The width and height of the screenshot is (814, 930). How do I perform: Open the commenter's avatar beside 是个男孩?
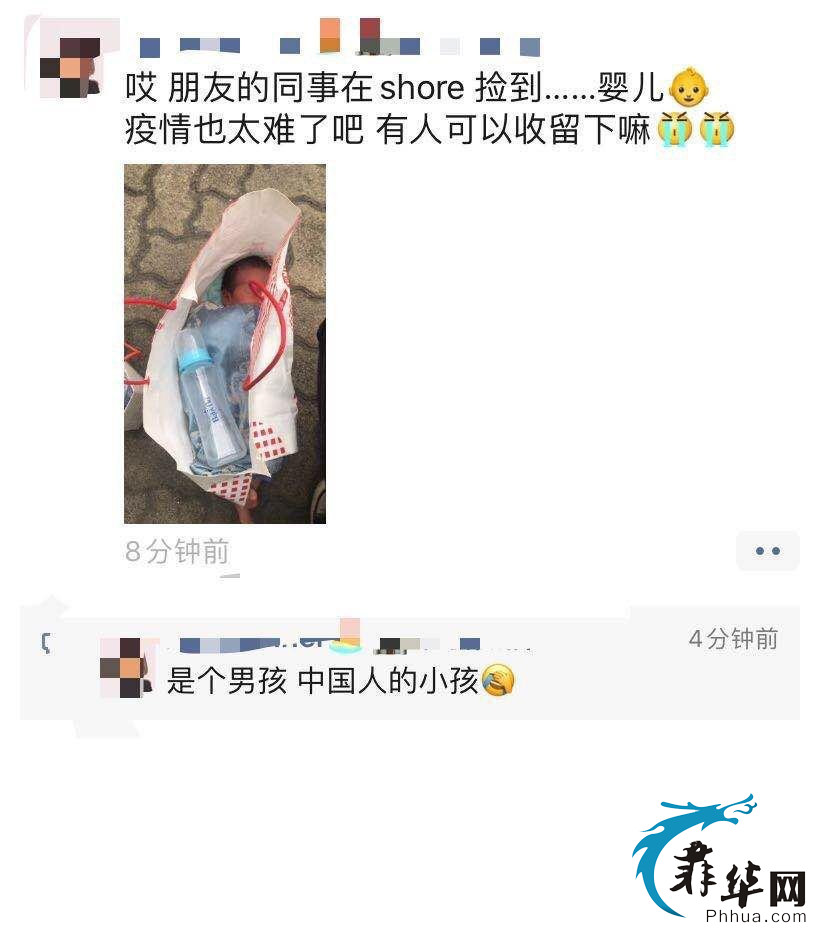[x=127, y=667]
